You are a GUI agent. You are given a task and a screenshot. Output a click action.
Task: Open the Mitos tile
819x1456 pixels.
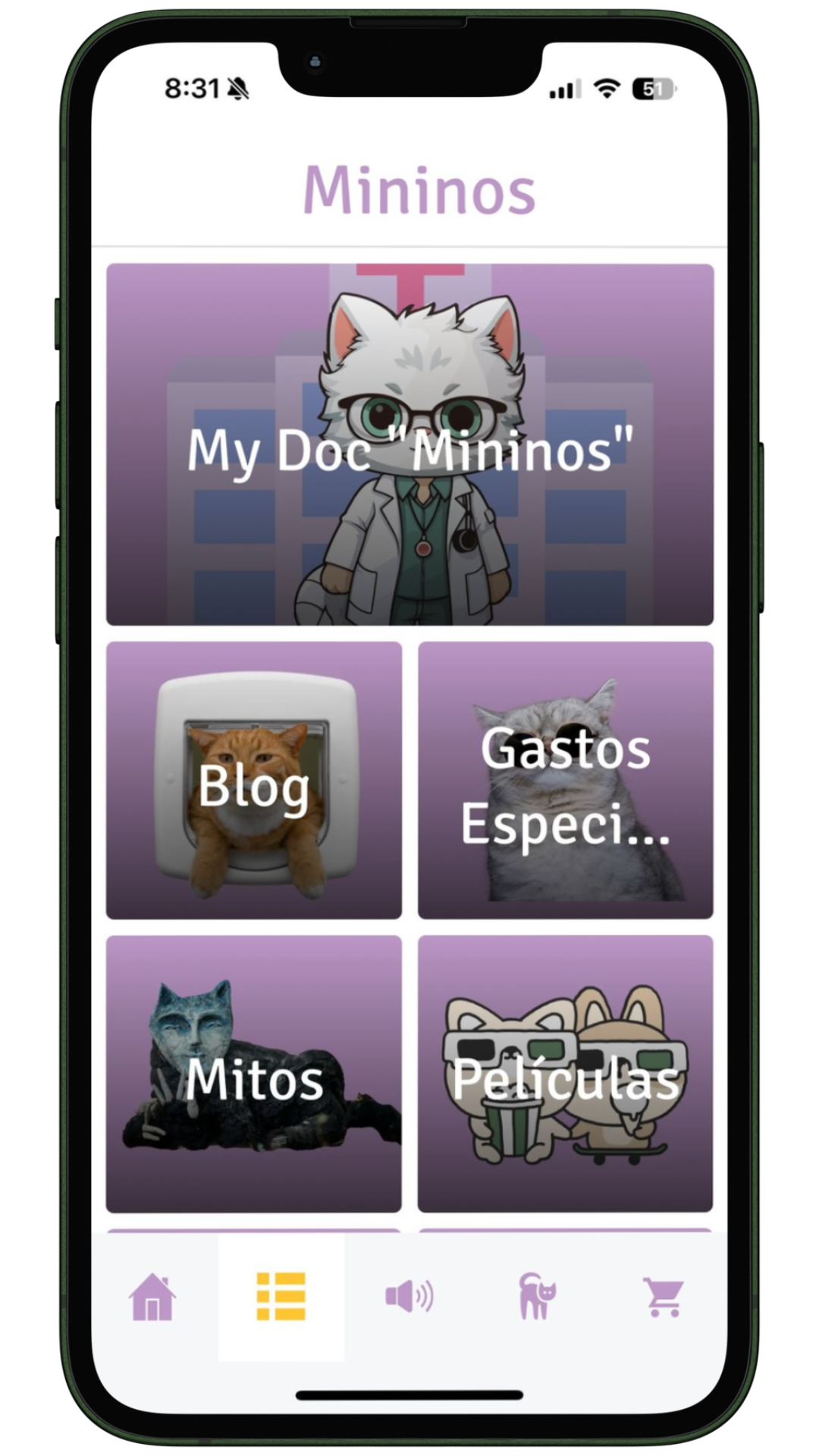tap(254, 1074)
